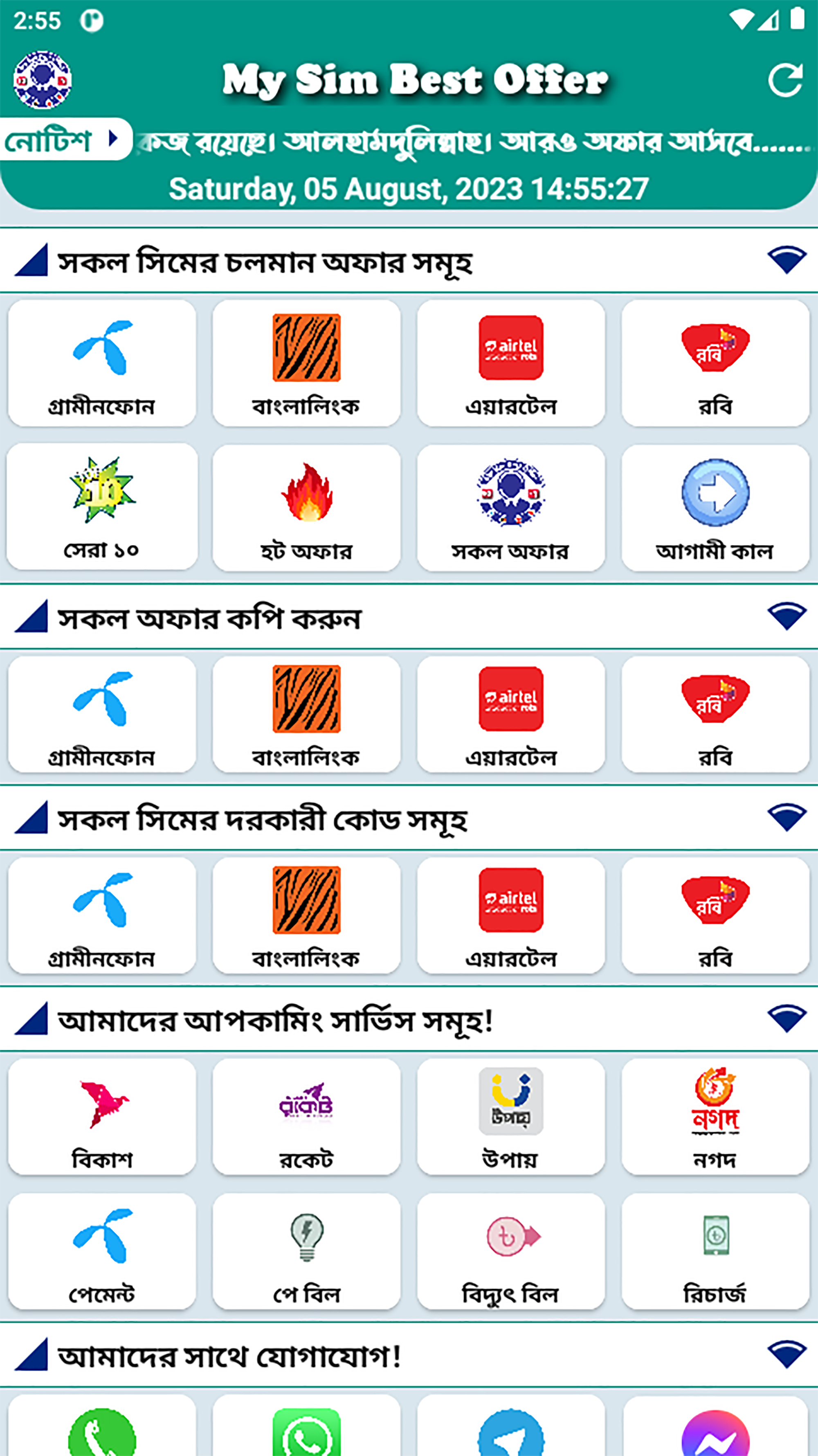Open the বিকাশ service tile
This screenshot has width=818, height=1456.
click(102, 1116)
